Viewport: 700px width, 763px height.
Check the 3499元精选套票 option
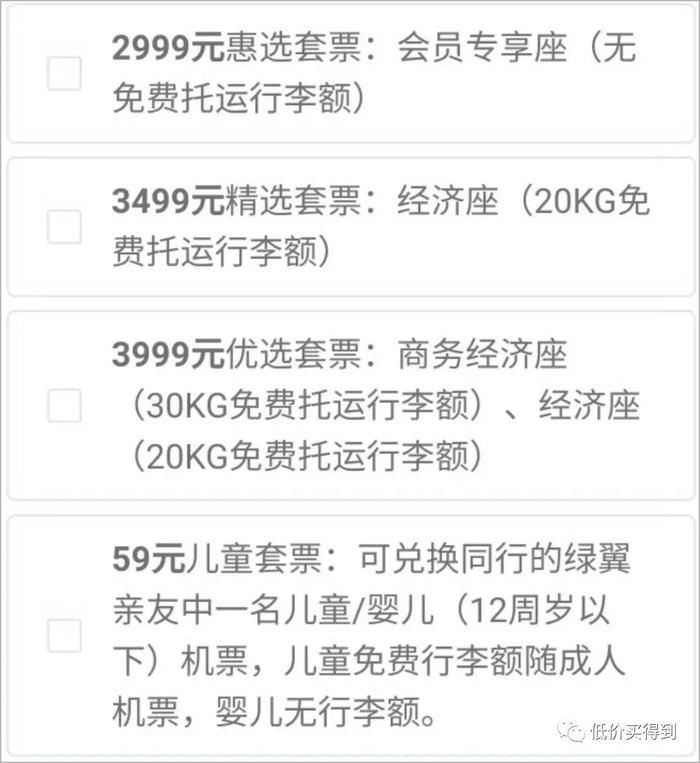point(64,226)
